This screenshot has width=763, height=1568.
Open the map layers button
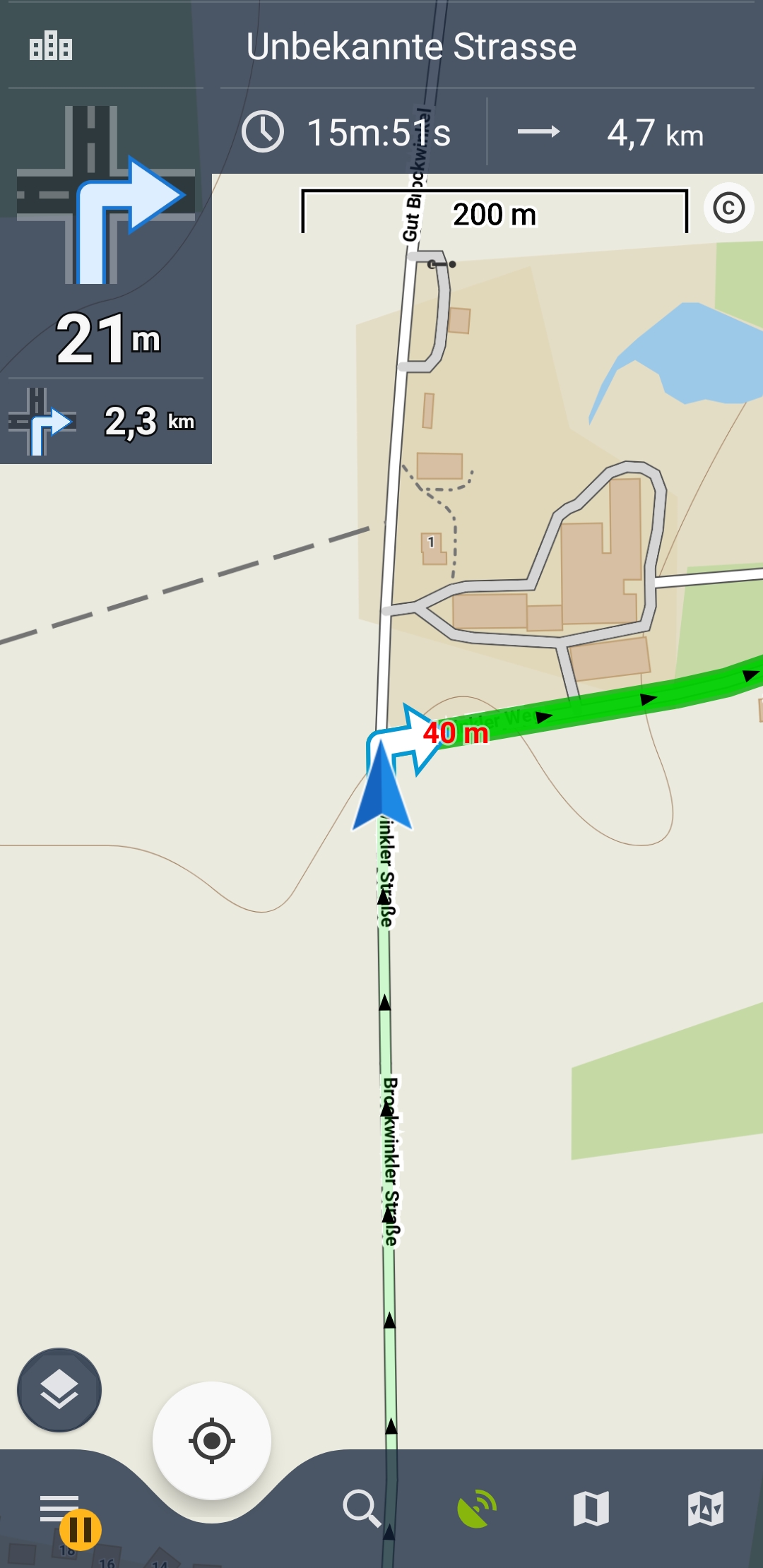tap(59, 1390)
